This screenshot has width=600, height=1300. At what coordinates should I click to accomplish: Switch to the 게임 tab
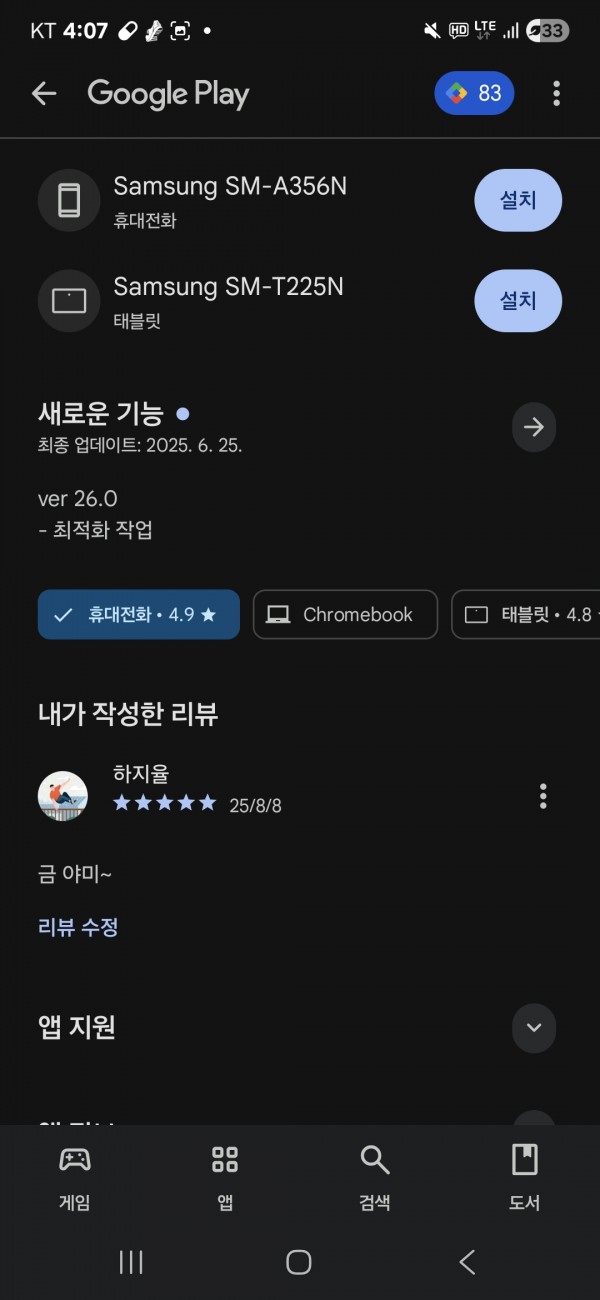[x=75, y=1177]
